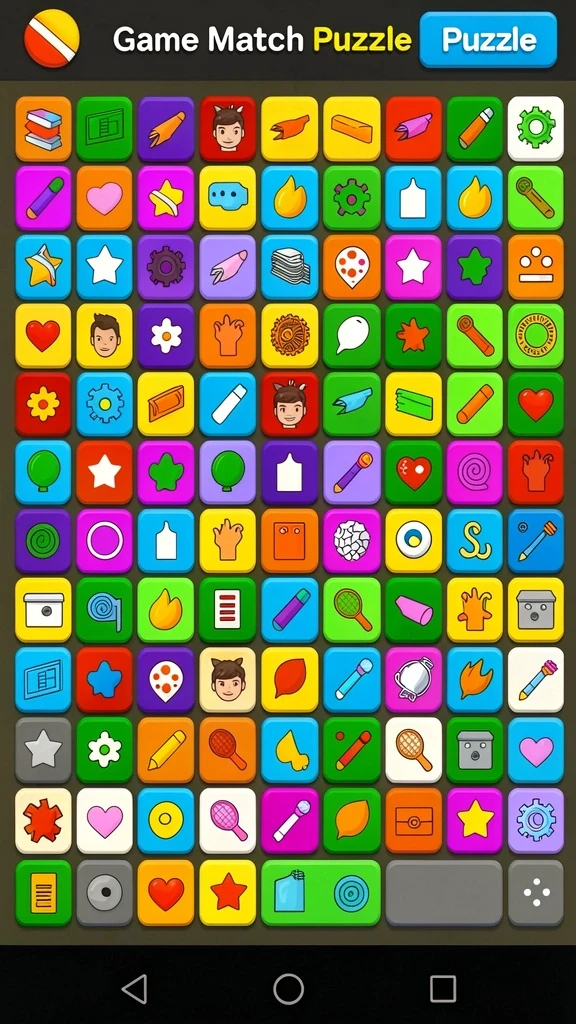
Task: Tap the yellow speech bubble tile with dots
Action: [228, 197]
